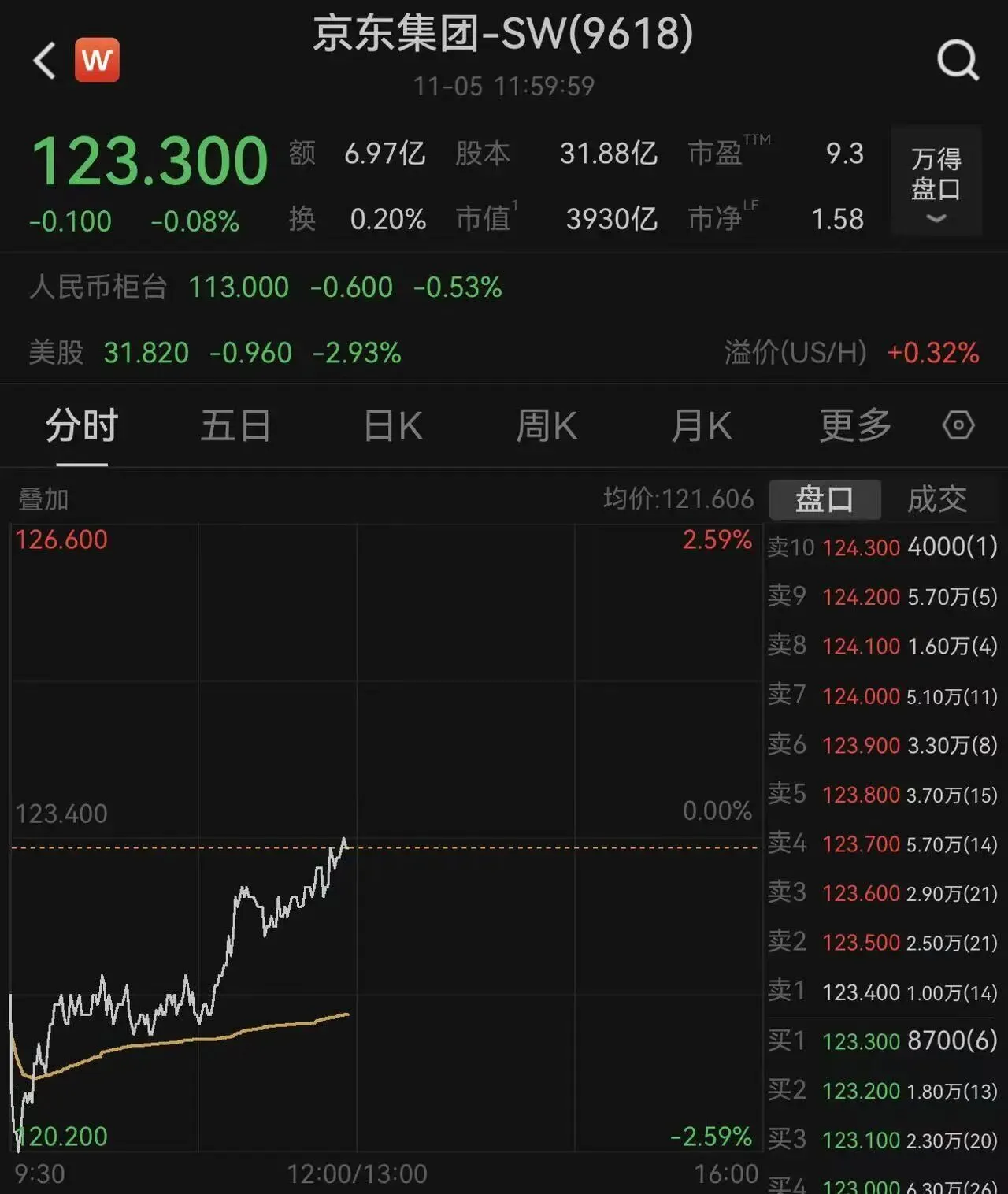The height and width of the screenshot is (1194, 1008).
Task: Select the 盘口 order book panel
Action: [x=825, y=499]
